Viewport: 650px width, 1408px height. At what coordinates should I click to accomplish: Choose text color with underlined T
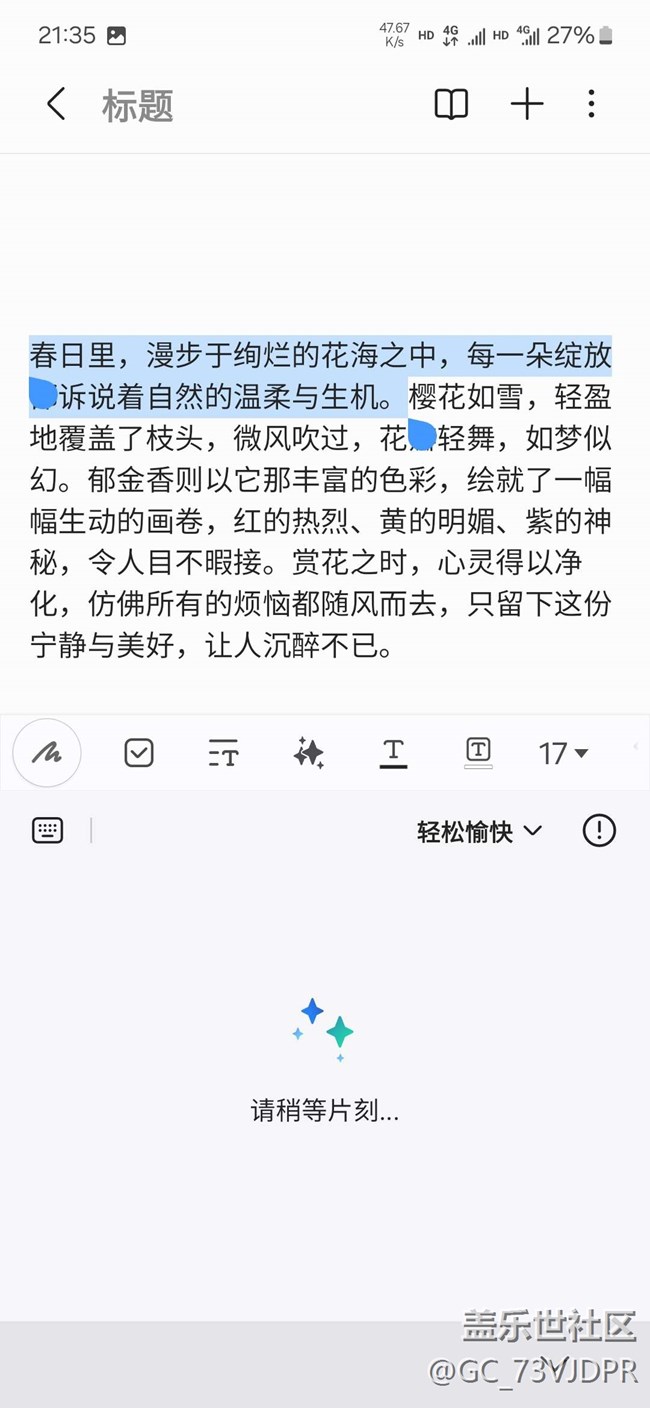coord(393,752)
